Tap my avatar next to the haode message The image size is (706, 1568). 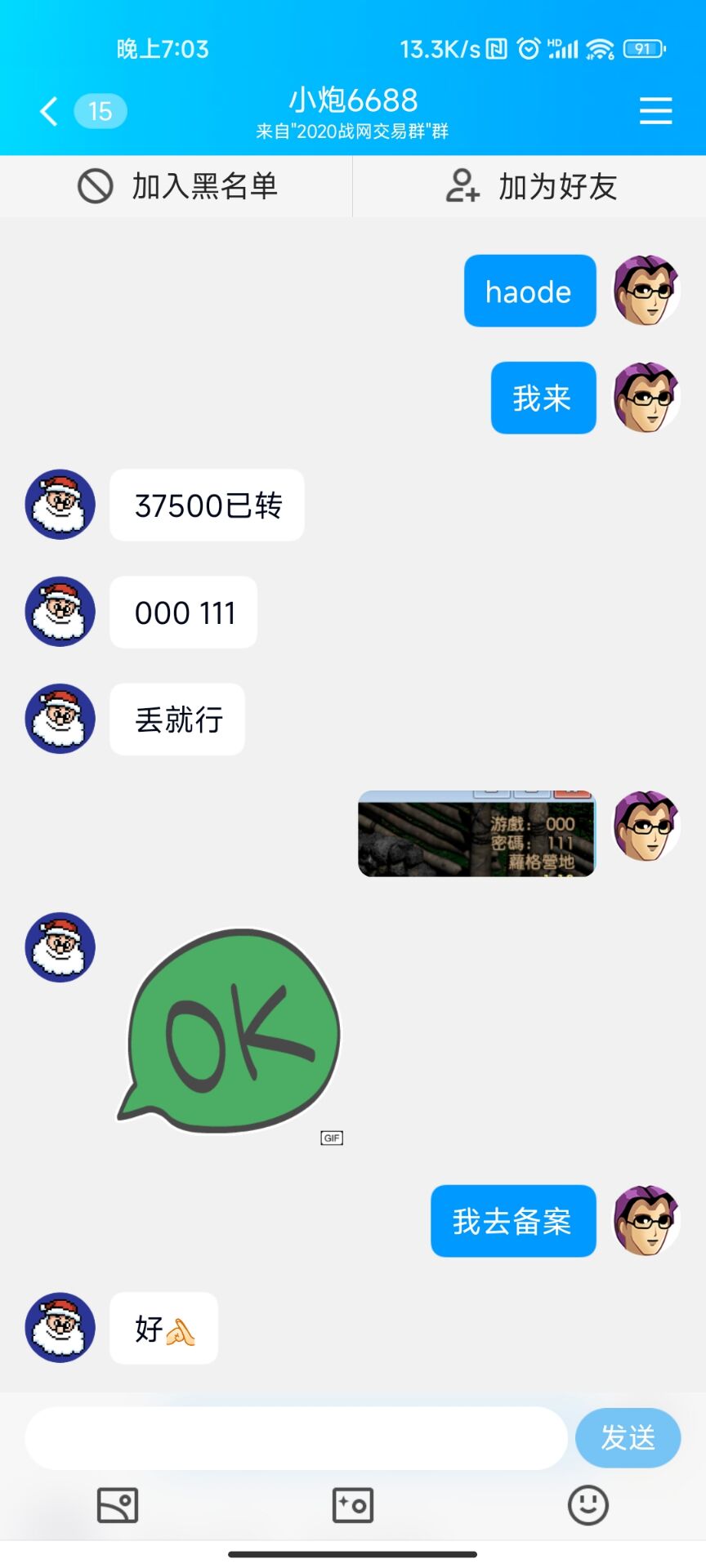click(646, 291)
